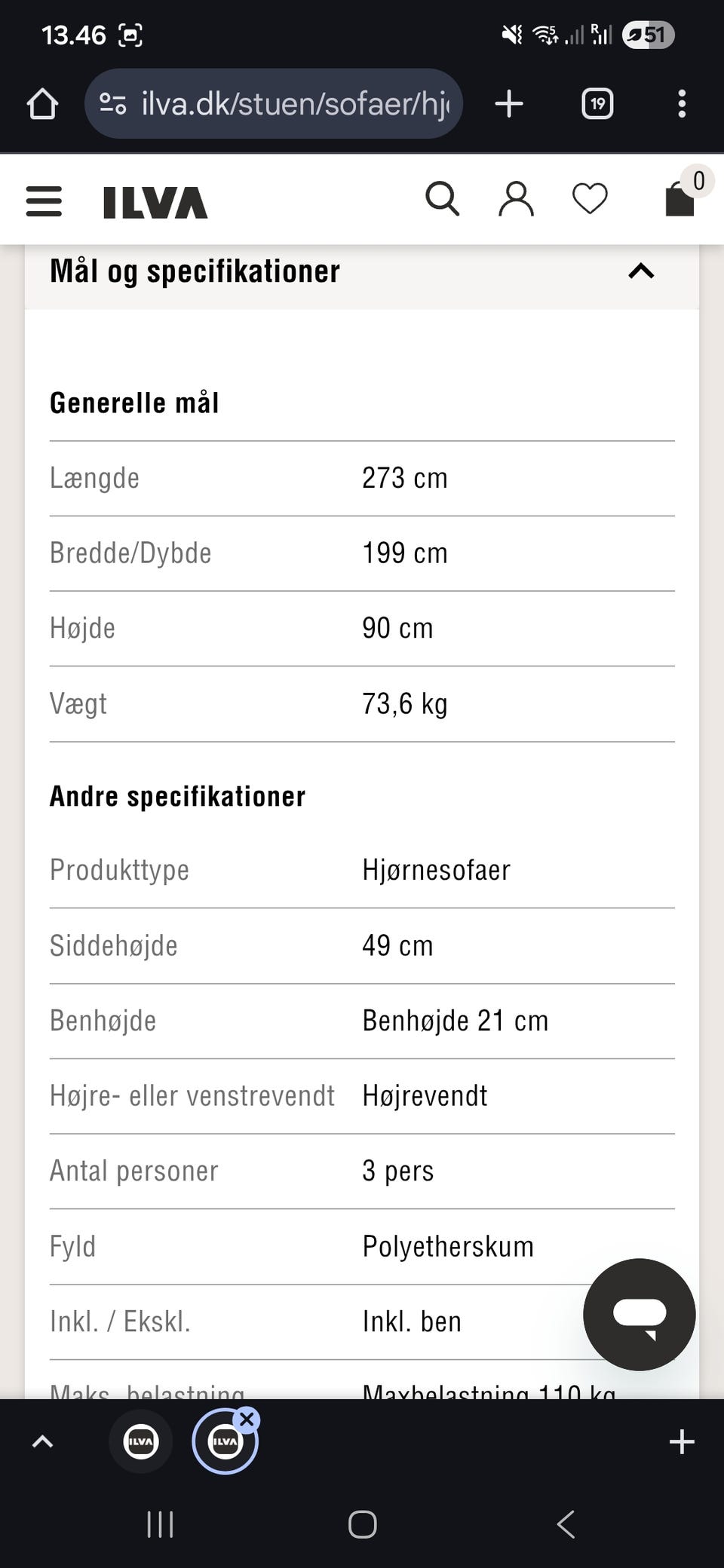Viewport: 724px width, 1568px height.
Task: Open a new browser tab with the plus icon
Action: click(x=509, y=103)
